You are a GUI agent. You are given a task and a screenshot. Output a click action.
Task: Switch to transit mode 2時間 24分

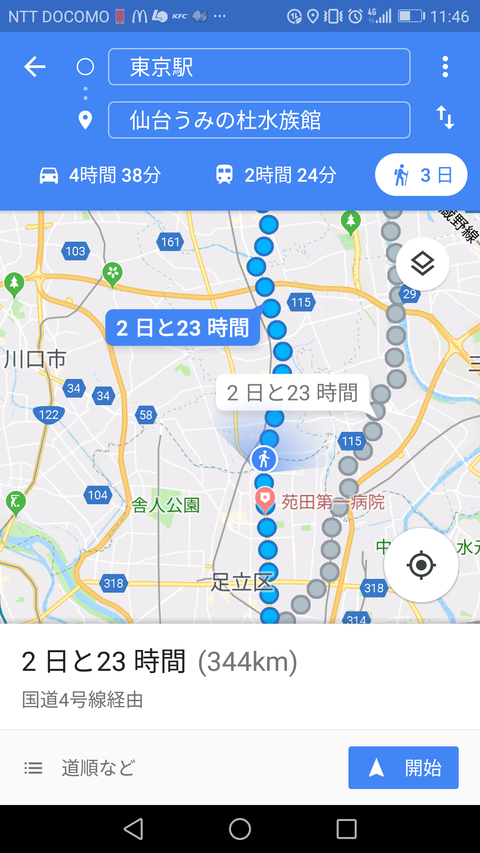point(275,175)
